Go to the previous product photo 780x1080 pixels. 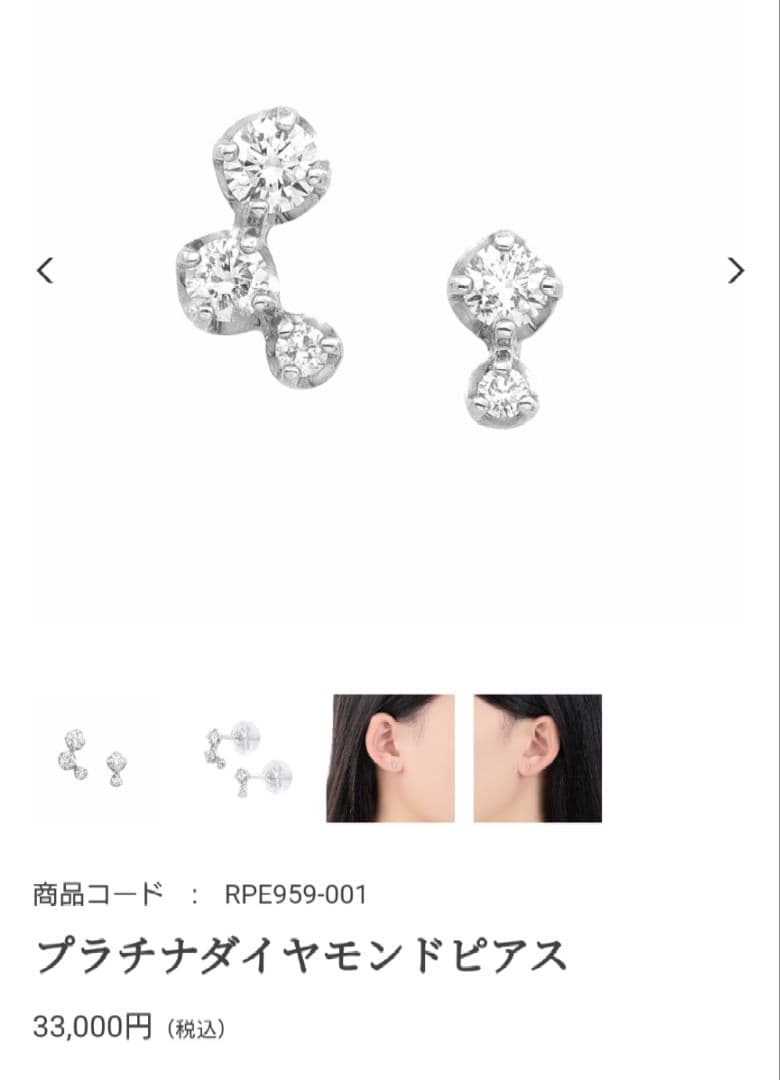pos(45,270)
